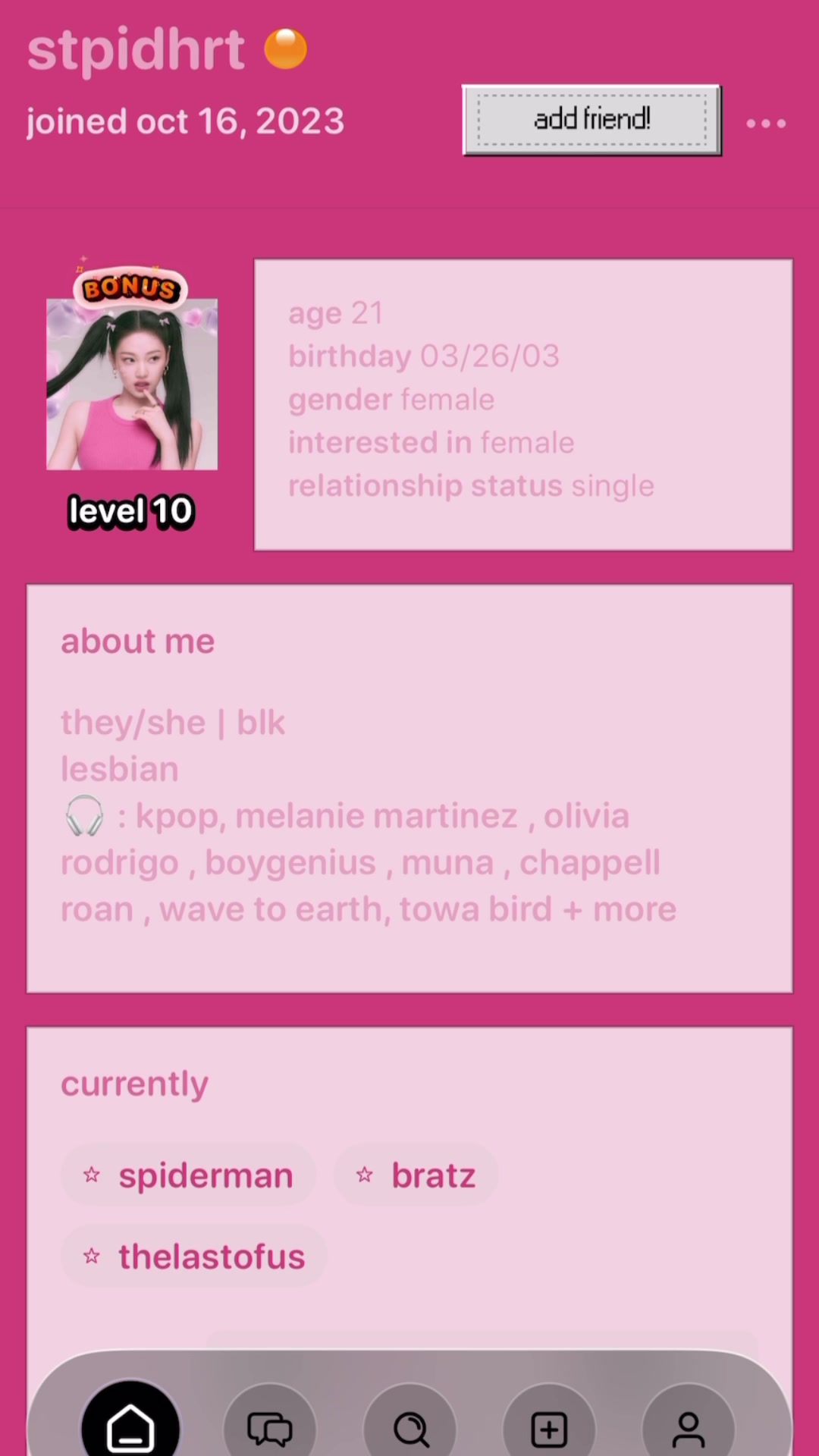This screenshot has height=1456, width=819.
Task: Select the spiderman chip
Action: pyautogui.click(x=189, y=1175)
